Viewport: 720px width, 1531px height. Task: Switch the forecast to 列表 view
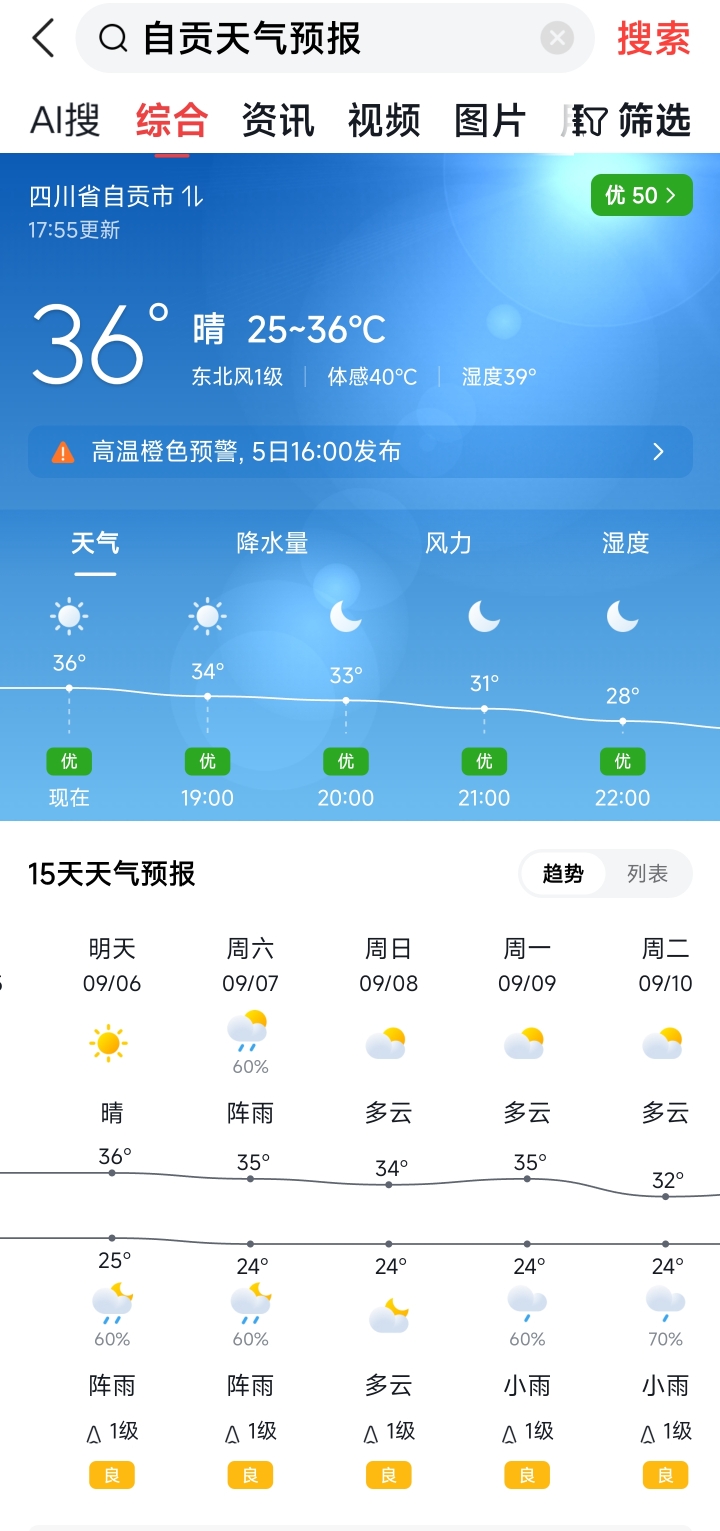(x=647, y=874)
